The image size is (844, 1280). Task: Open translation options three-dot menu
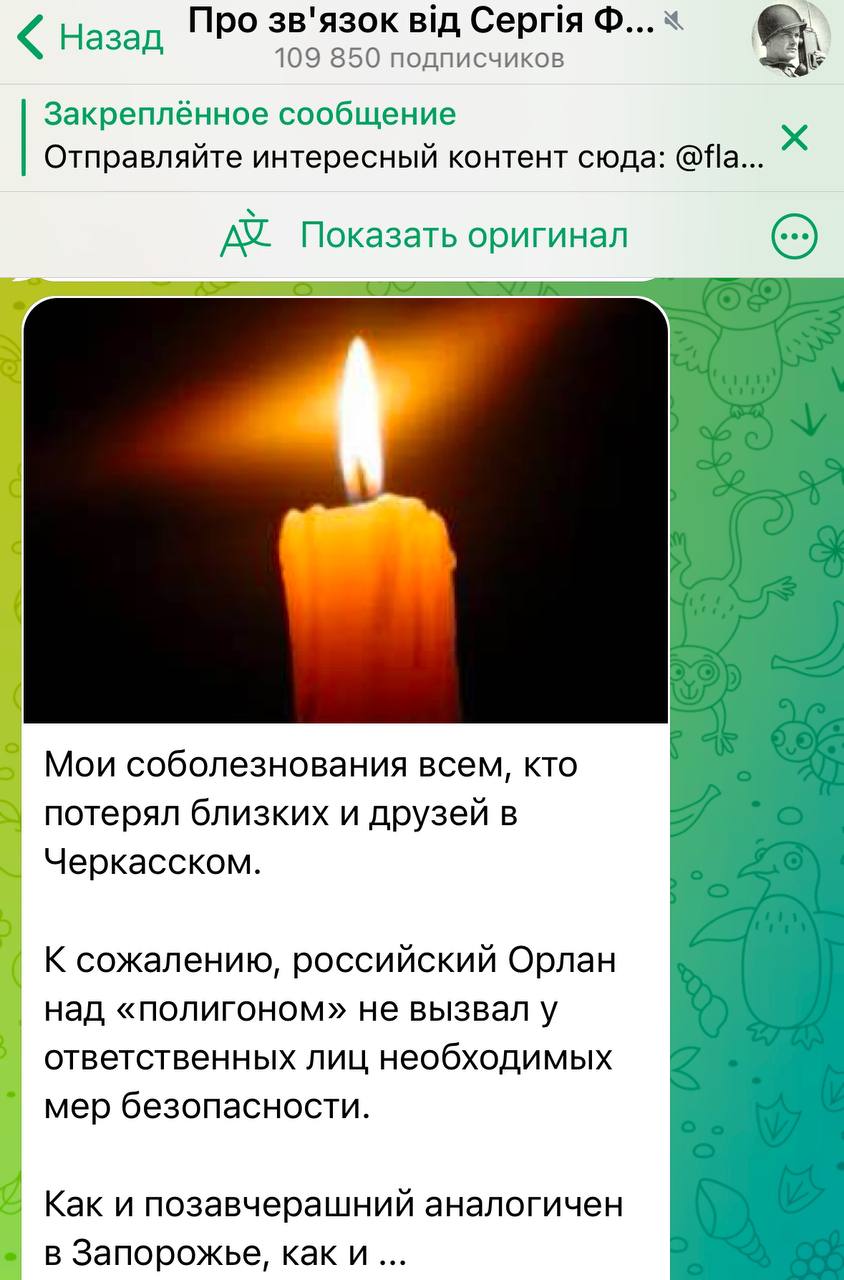point(795,237)
